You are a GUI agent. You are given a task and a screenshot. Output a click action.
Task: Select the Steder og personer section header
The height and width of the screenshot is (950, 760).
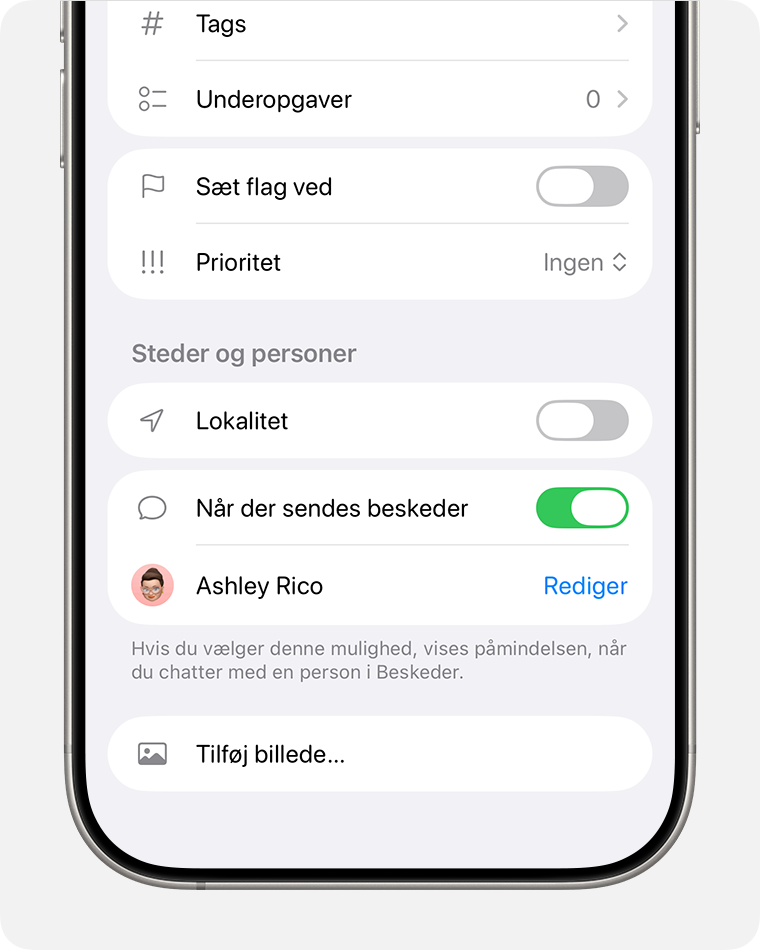pos(243,353)
